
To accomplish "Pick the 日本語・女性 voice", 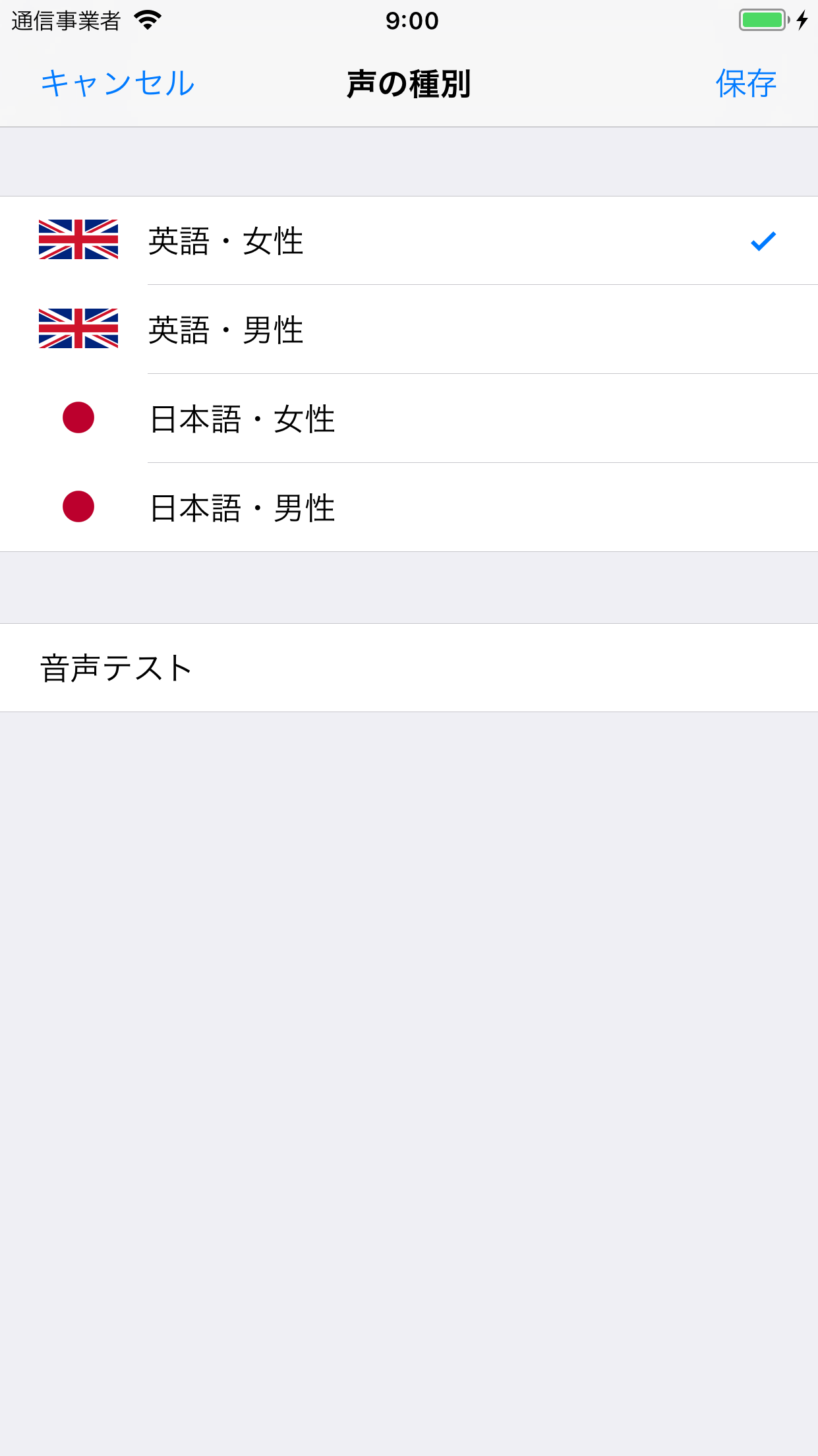I will click(x=409, y=419).
